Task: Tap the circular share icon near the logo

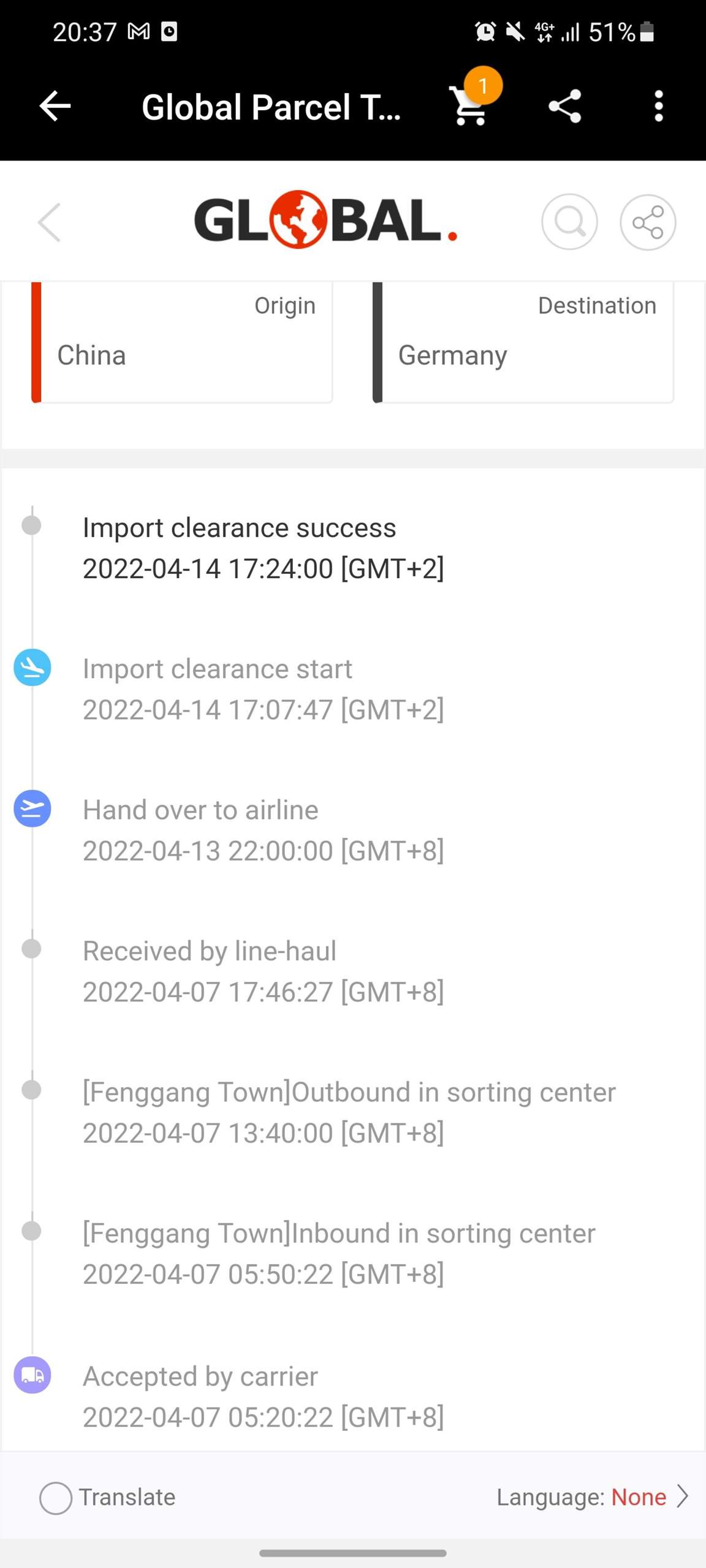Action: 648,222
